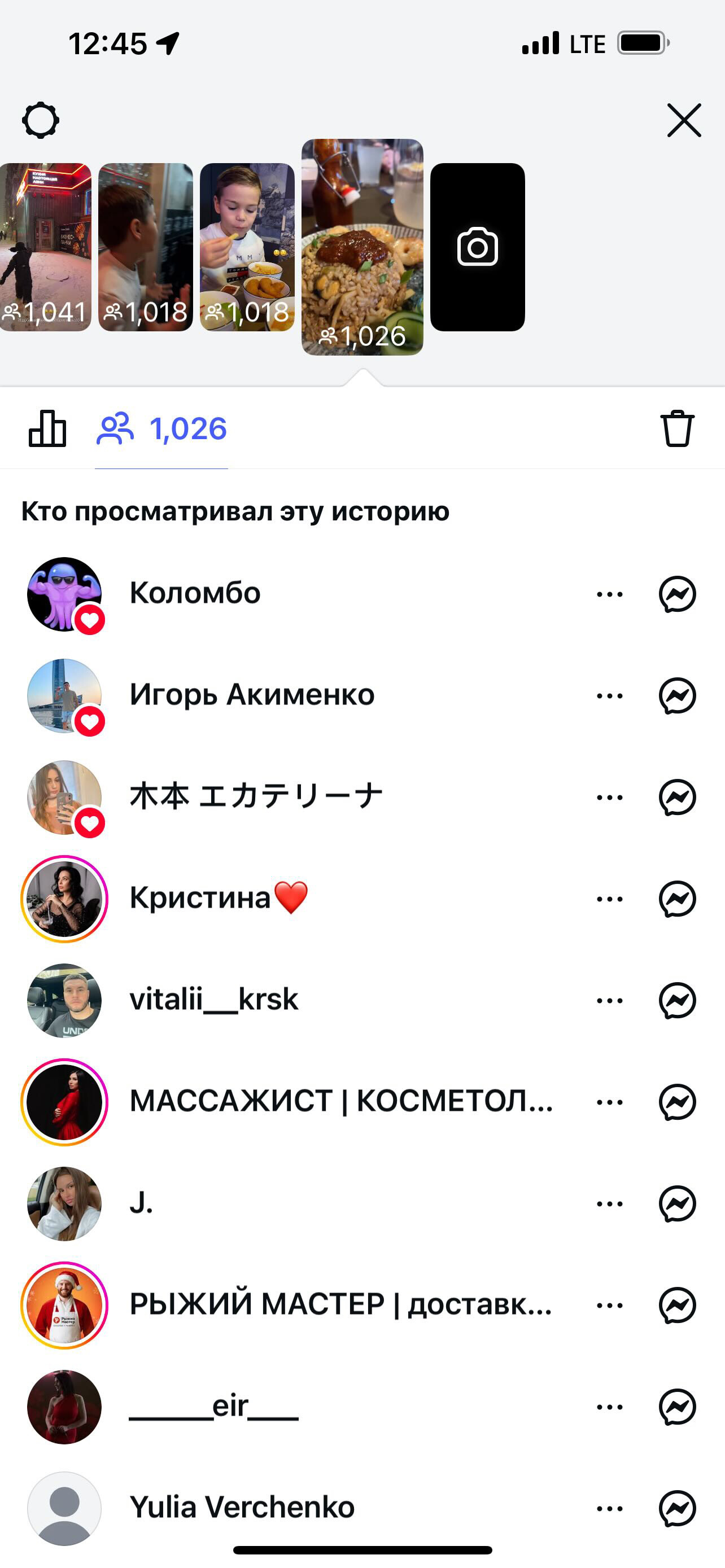View the profile of viewer J.
This screenshot has height=1568, width=725.
(141, 1203)
